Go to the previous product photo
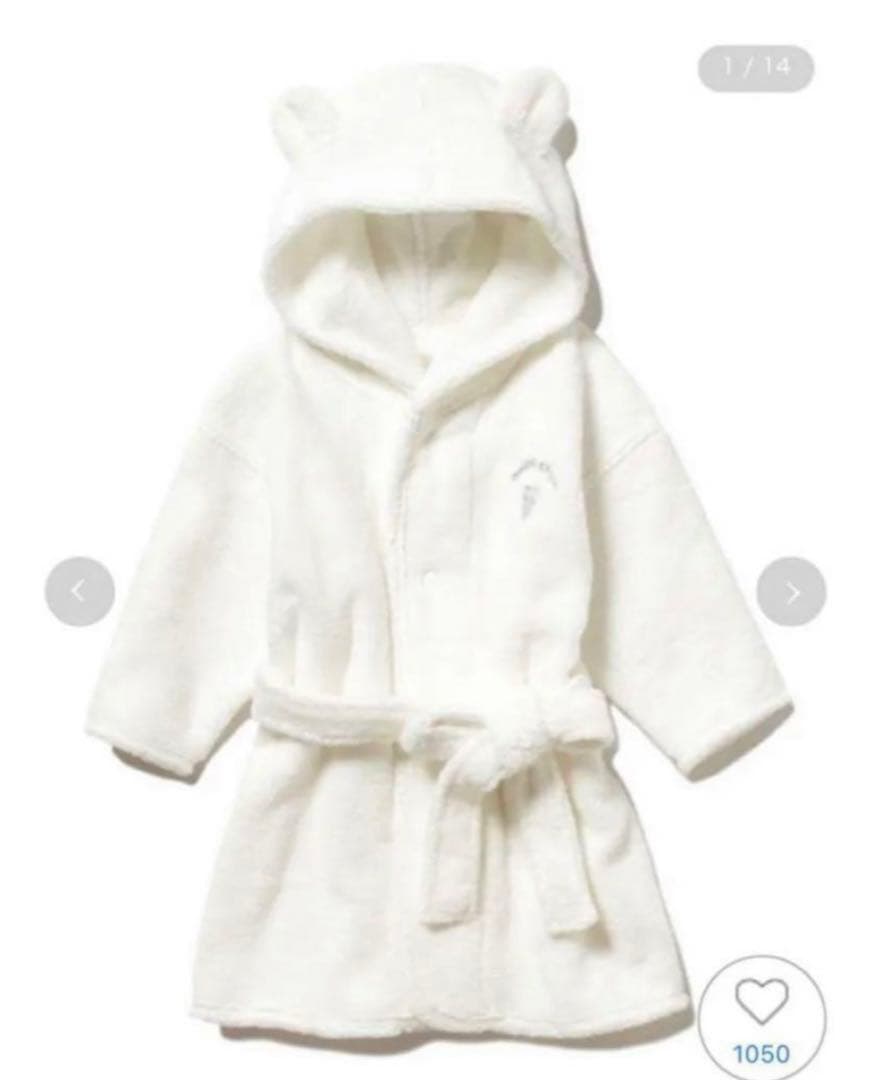 80,591
